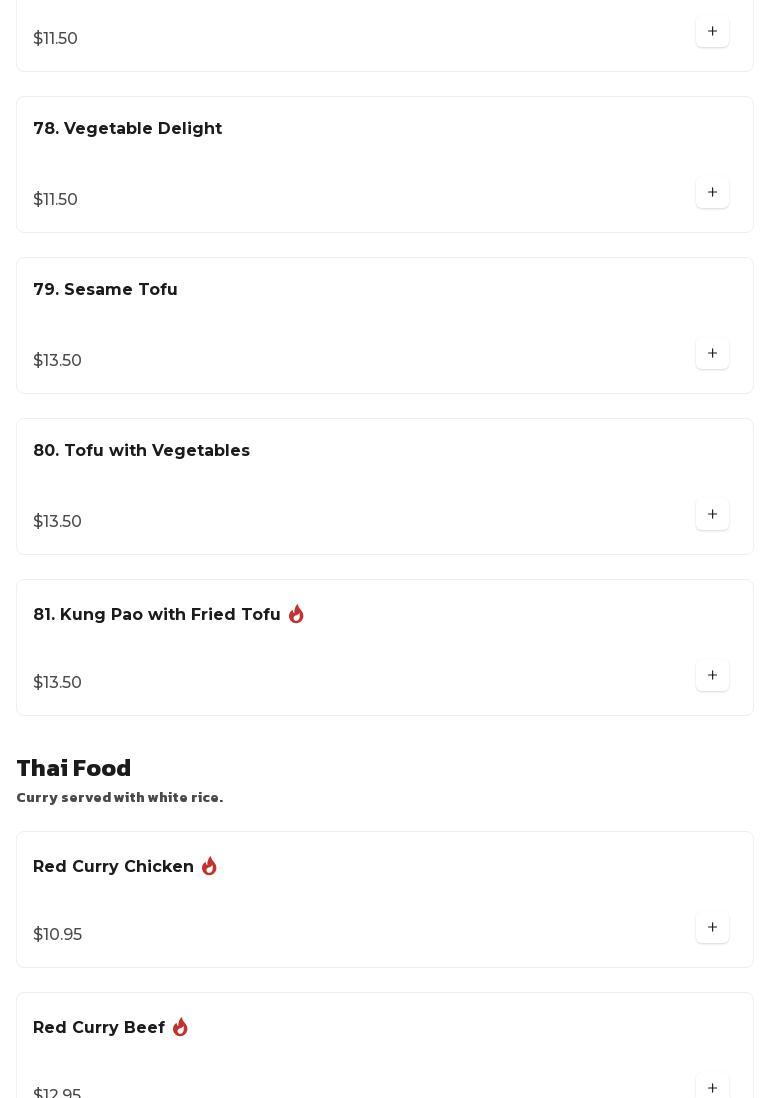Add Red Curry Chicken to cart
The width and height of the screenshot is (770, 1098).
coord(712,927)
